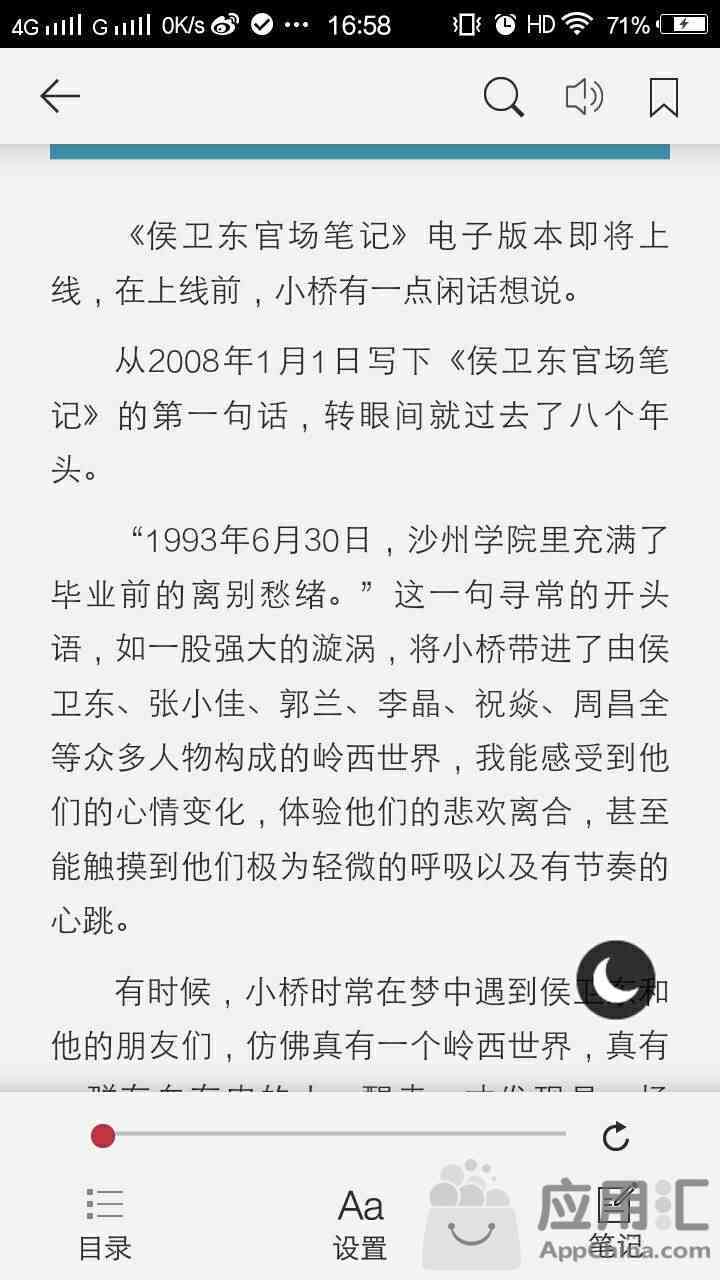The height and width of the screenshot is (1280, 720).
Task: Open the Aa 设置 reading settings
Action: coord(360,1224)
